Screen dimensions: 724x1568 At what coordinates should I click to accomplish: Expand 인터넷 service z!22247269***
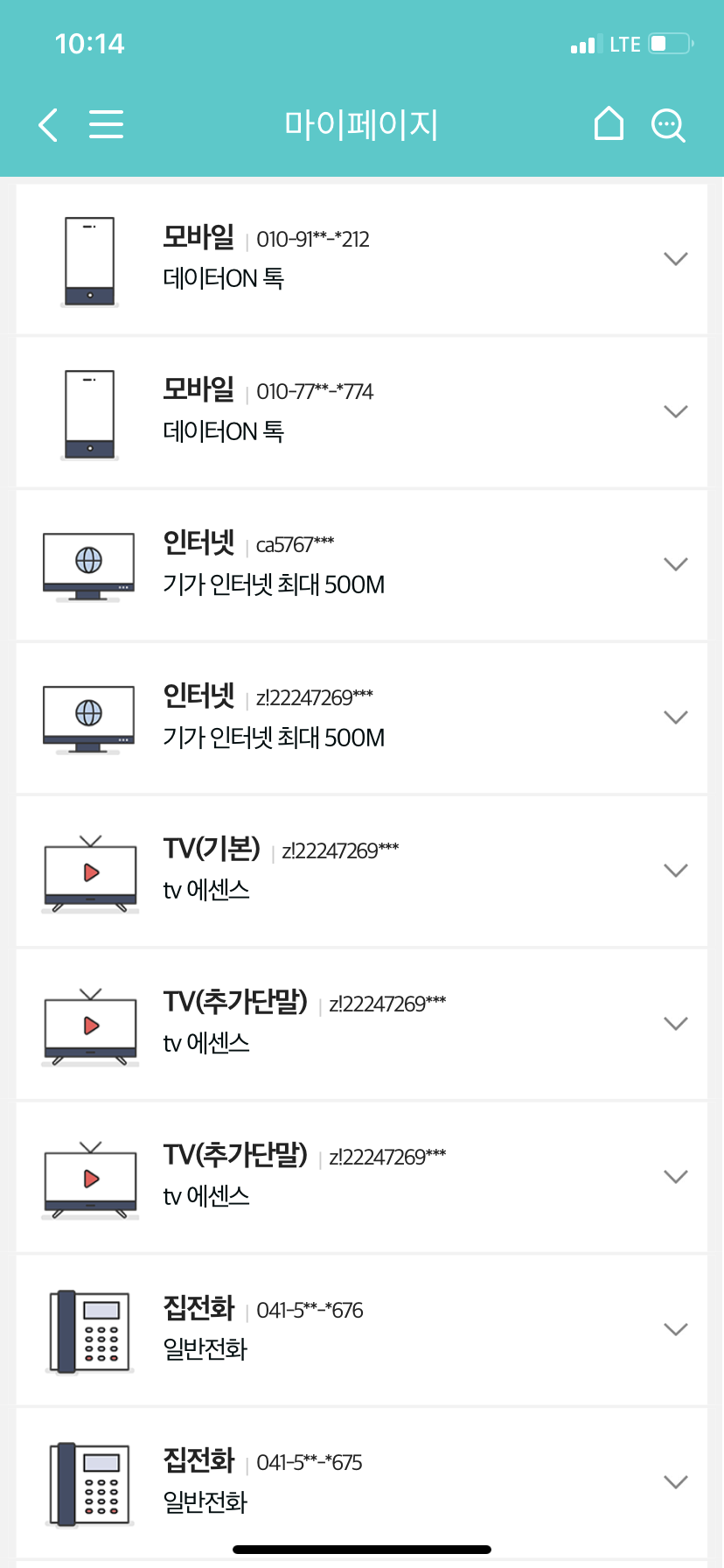[x=675, y=717]
